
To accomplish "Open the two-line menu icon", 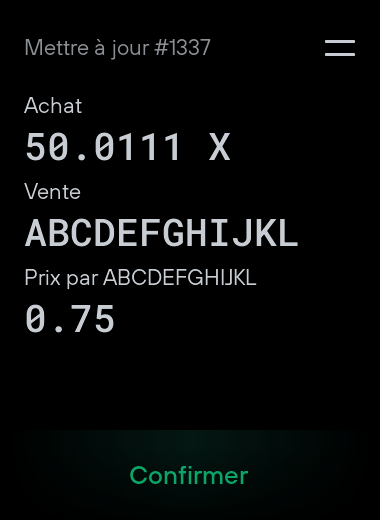I will 340,48.
